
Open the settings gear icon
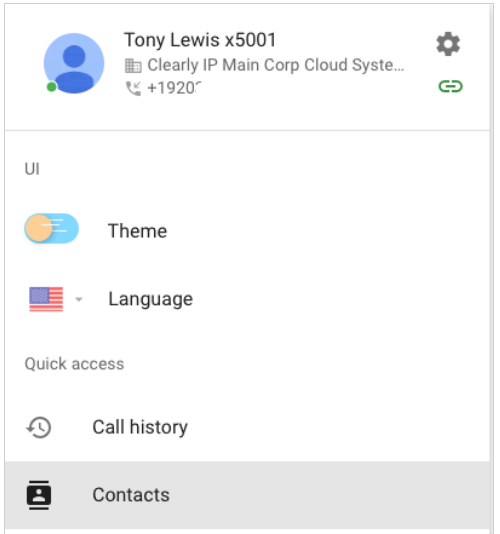[448, 44]
